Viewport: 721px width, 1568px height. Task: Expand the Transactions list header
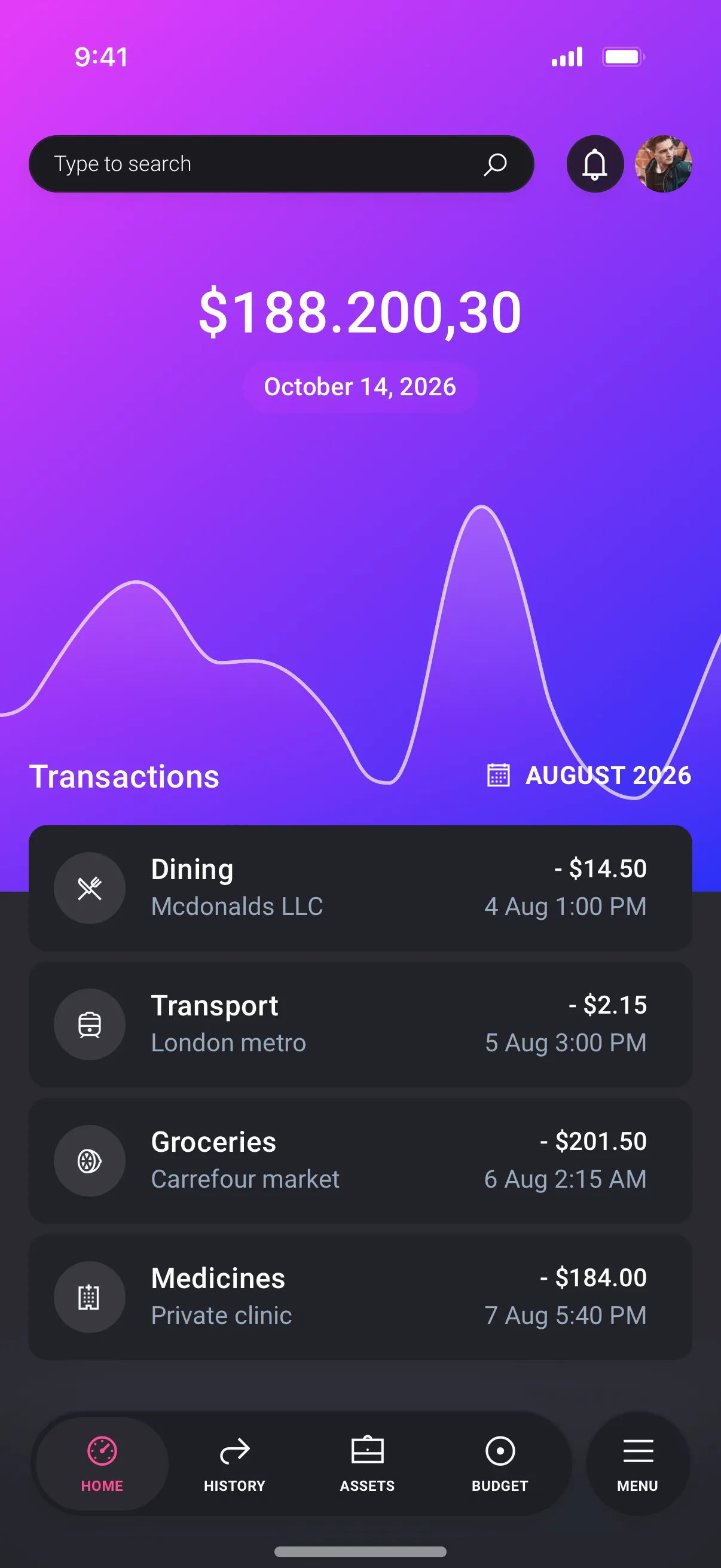[x=124, y=775]
